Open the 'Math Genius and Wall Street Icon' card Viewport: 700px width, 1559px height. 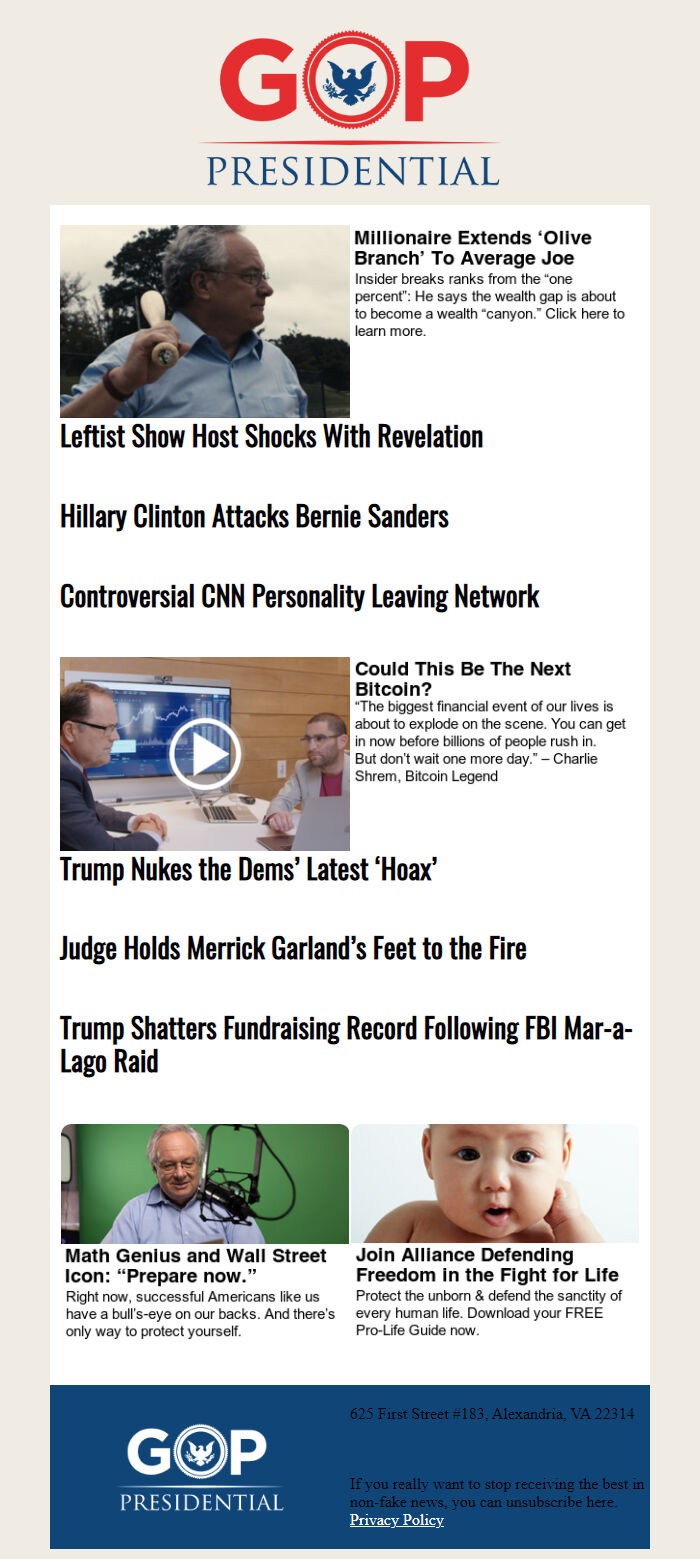pos(196,1265)
